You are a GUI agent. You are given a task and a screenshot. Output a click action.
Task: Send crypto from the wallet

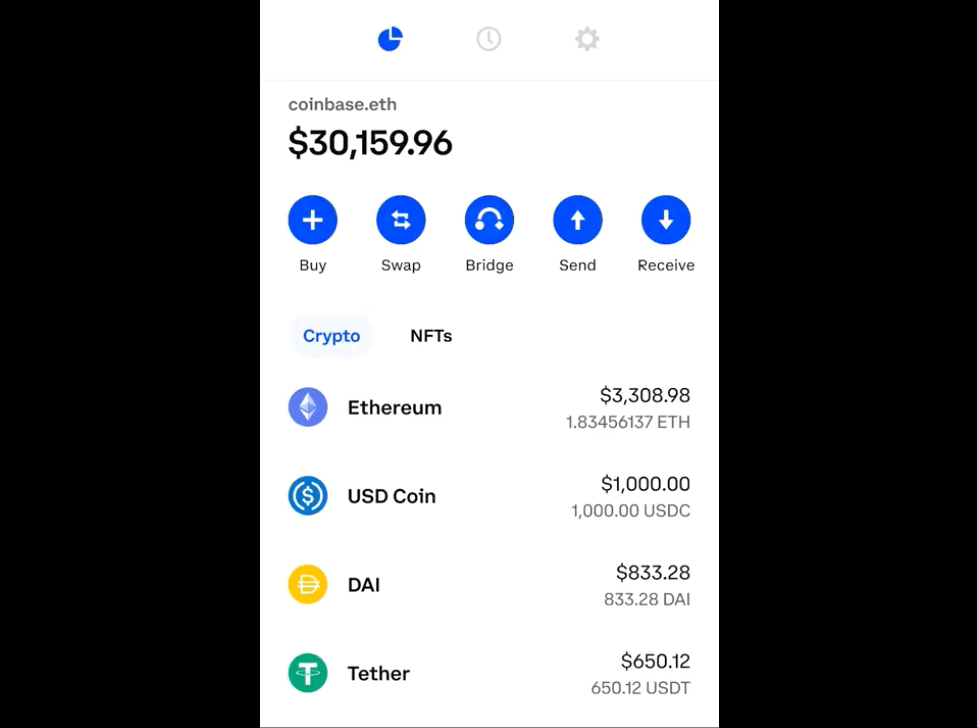(x=577, y=220)
